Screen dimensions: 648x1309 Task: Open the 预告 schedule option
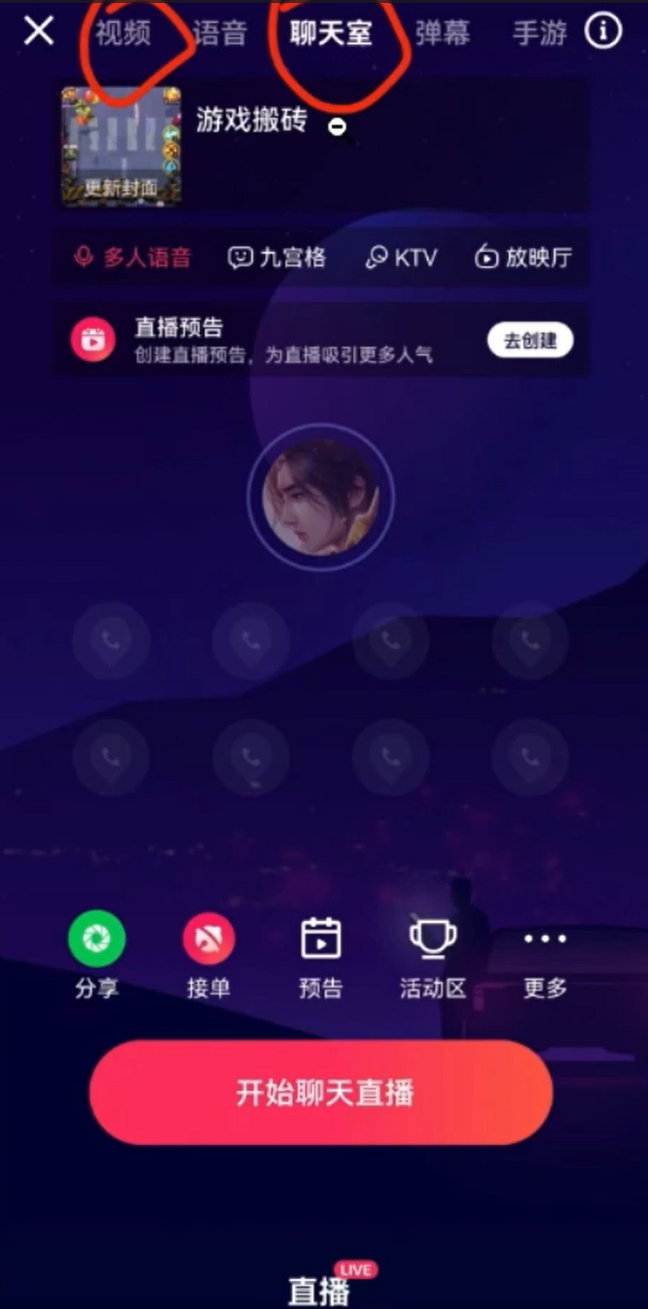click(x=321, y=956)
